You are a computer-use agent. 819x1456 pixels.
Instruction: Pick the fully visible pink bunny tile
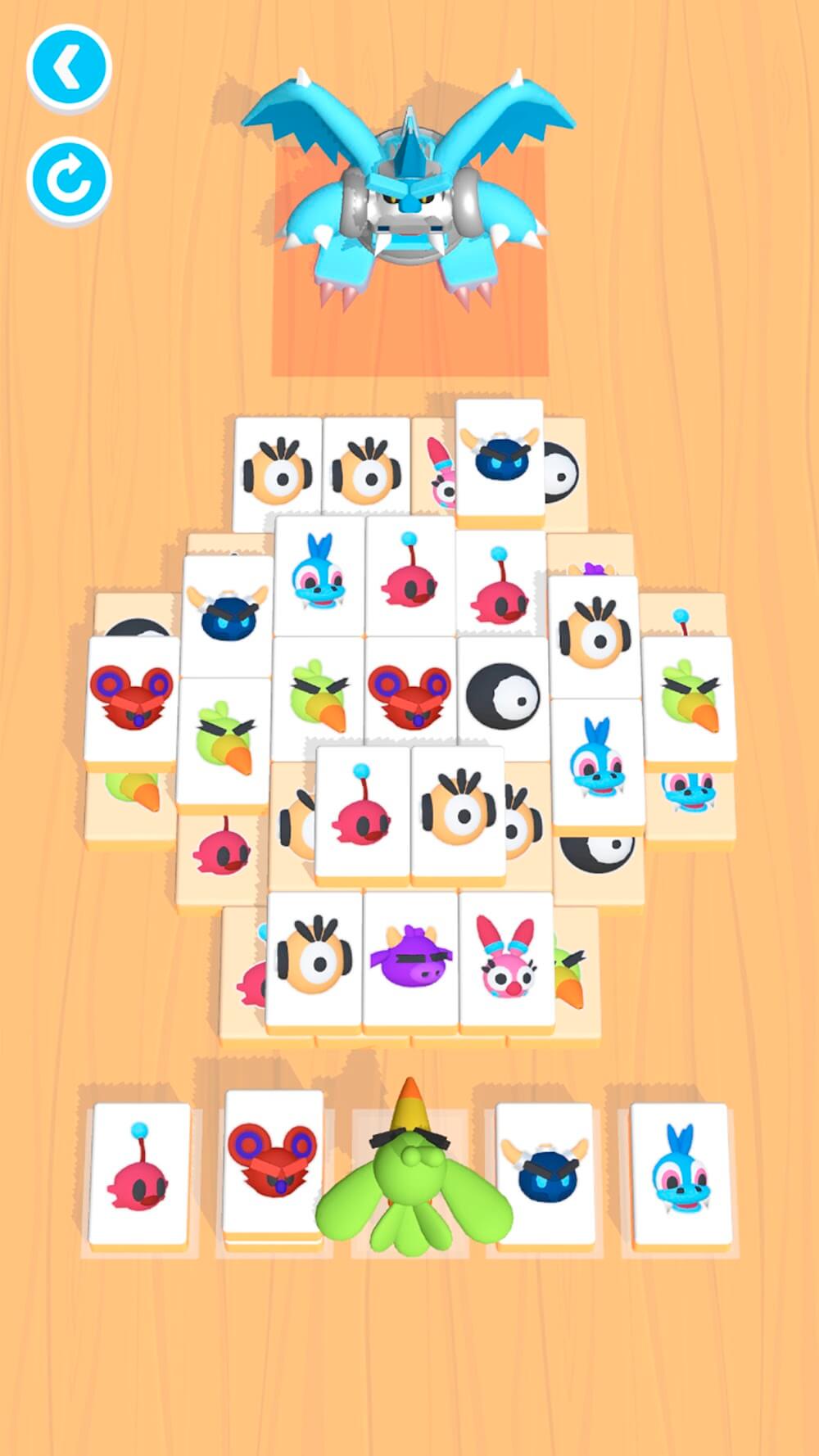pyautogui.click(x=506, y=959)
